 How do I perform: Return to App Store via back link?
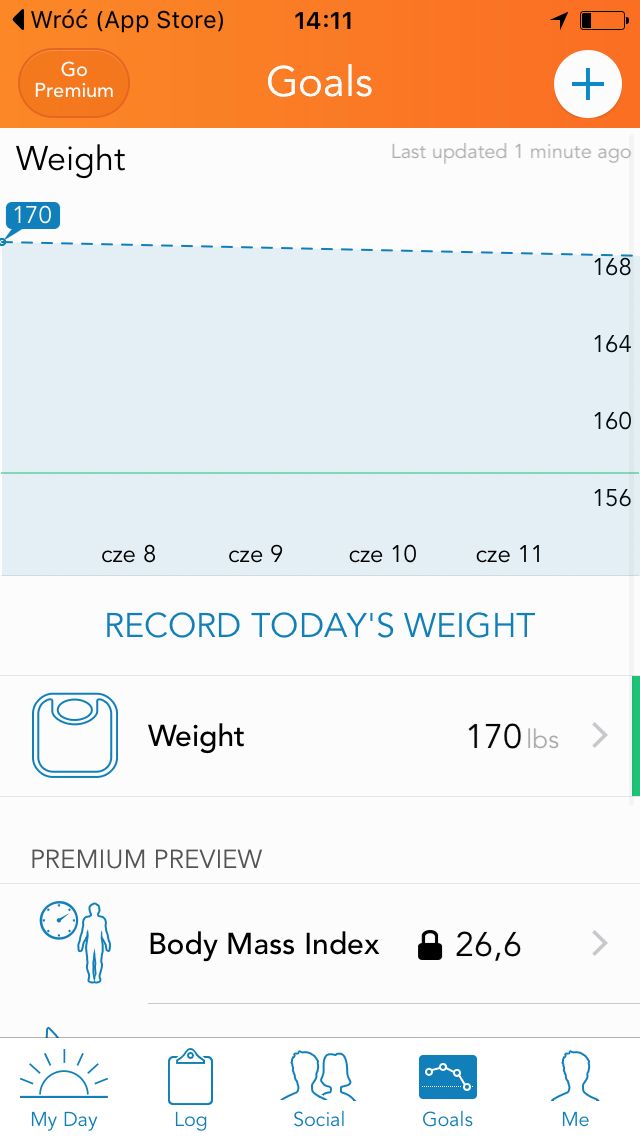[x=118, y=20]
